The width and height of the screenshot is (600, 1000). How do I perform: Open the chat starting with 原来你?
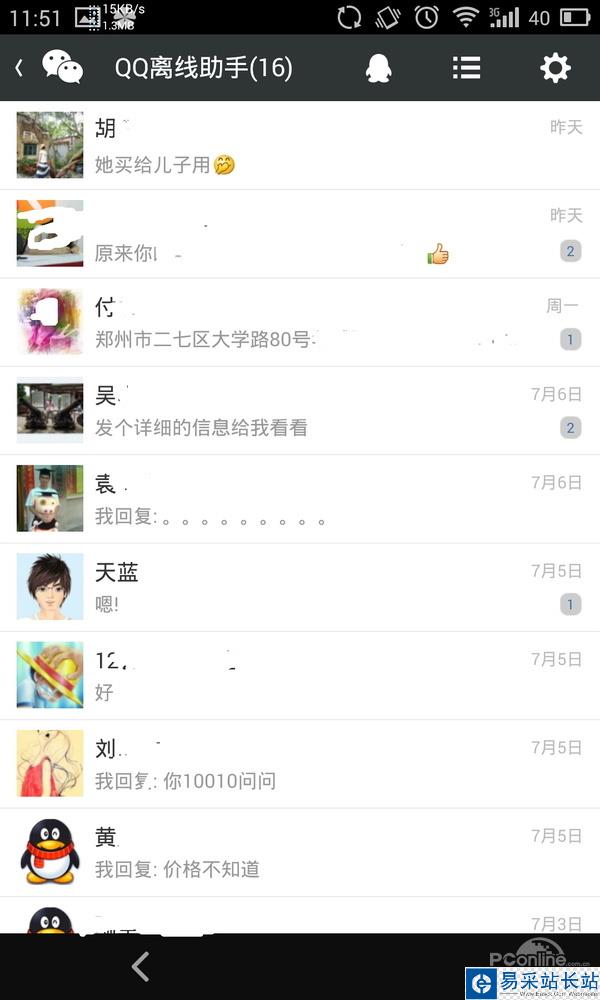point(300,234)
